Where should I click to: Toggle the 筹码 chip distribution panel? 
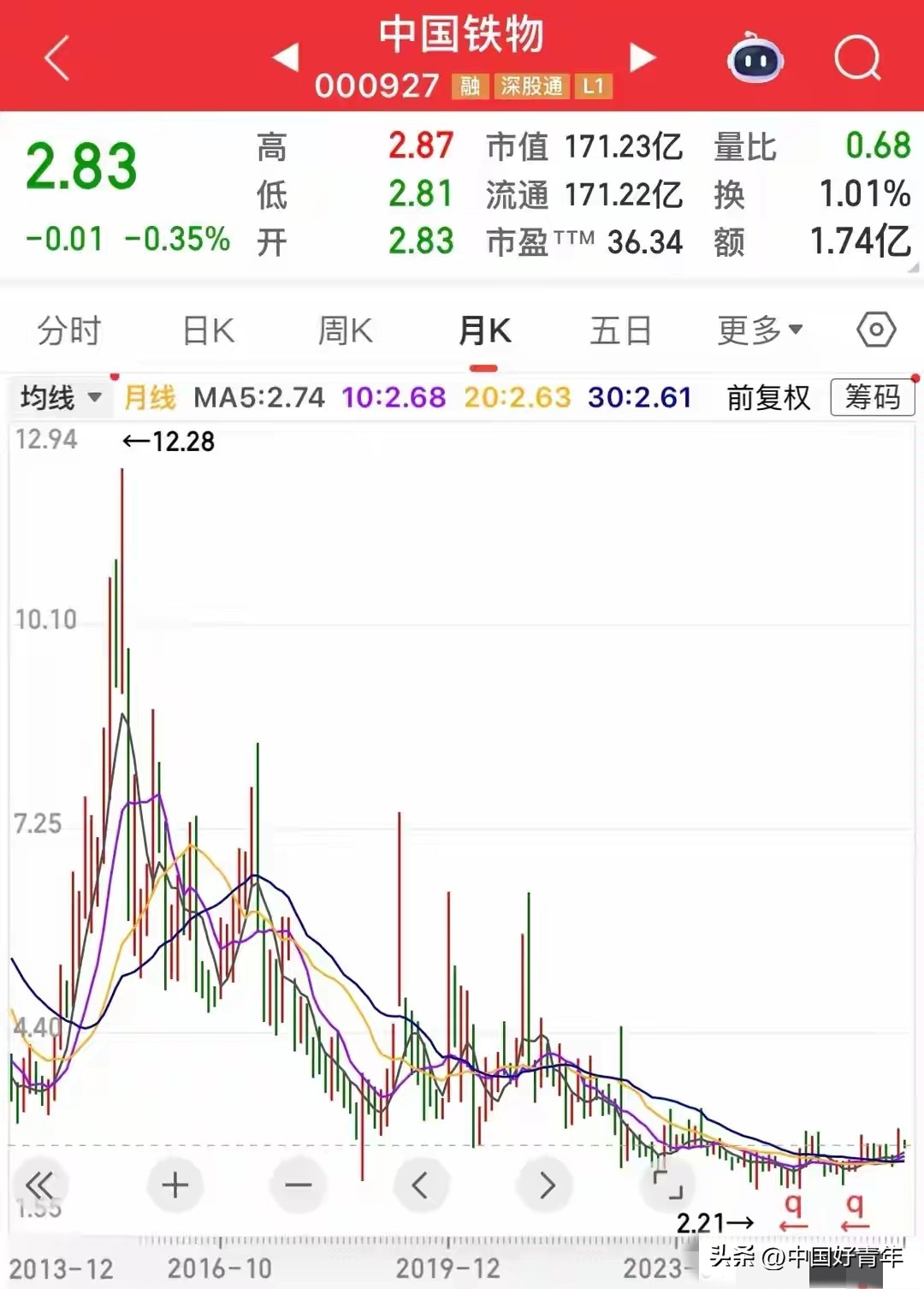tap(873, 397)
